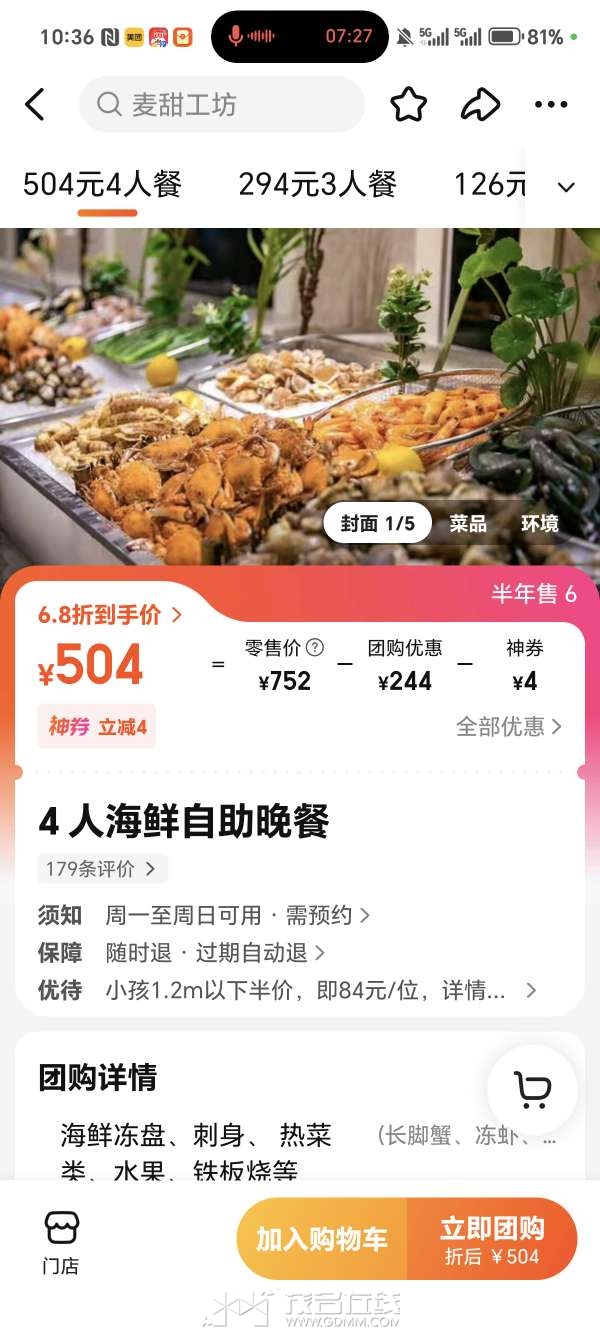Open 全部优惠 list

click(x=509, y=726)
